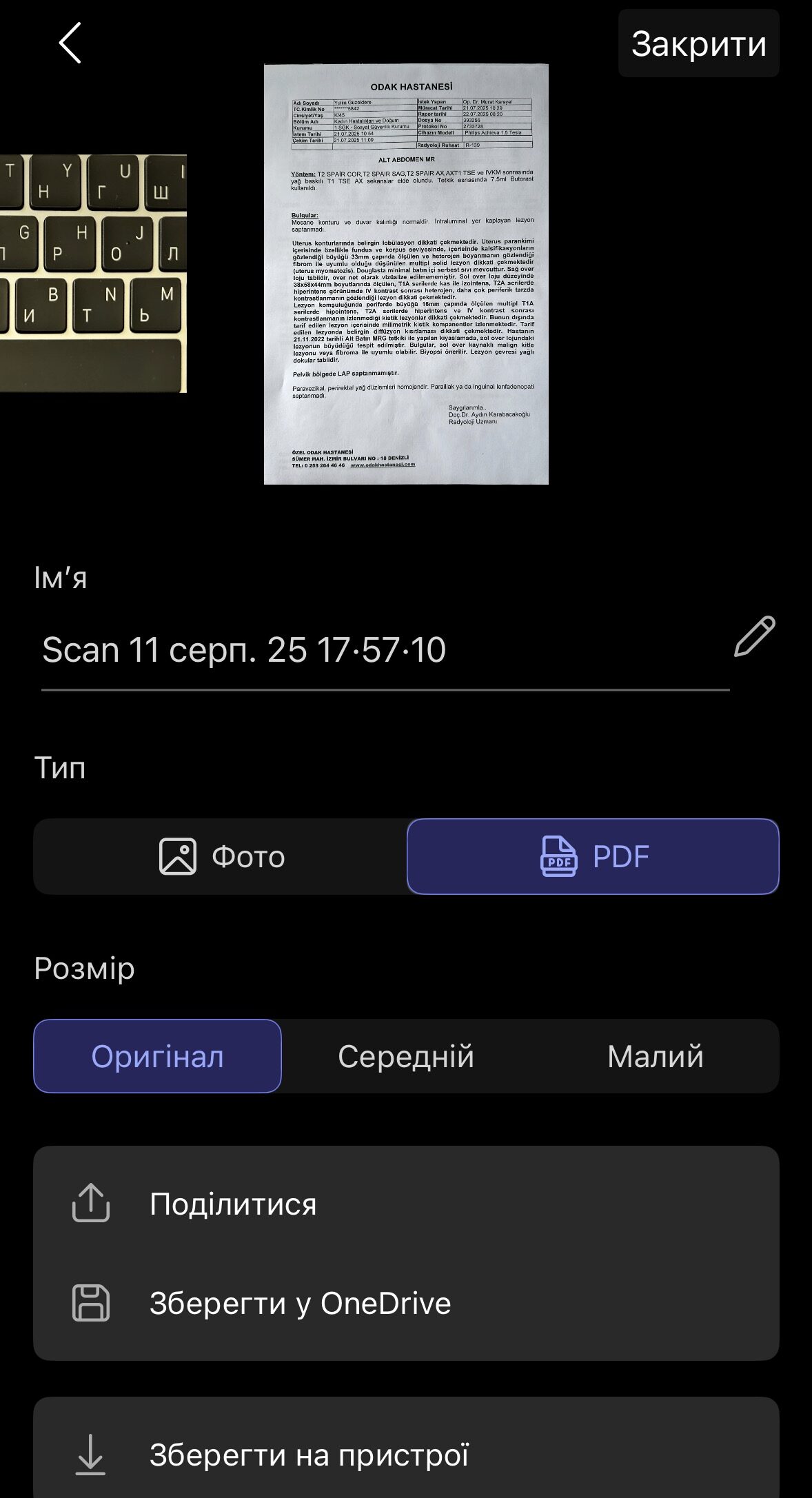The image size is (812, 1498).
Task: Select PDF as the file type
Action: [x=593, y=857]
